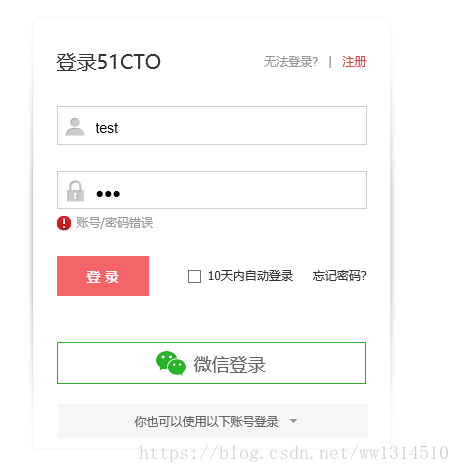Check the 10天内自动登录 checkbox
This screenshot has width=460, height=473.
[194, 276]
